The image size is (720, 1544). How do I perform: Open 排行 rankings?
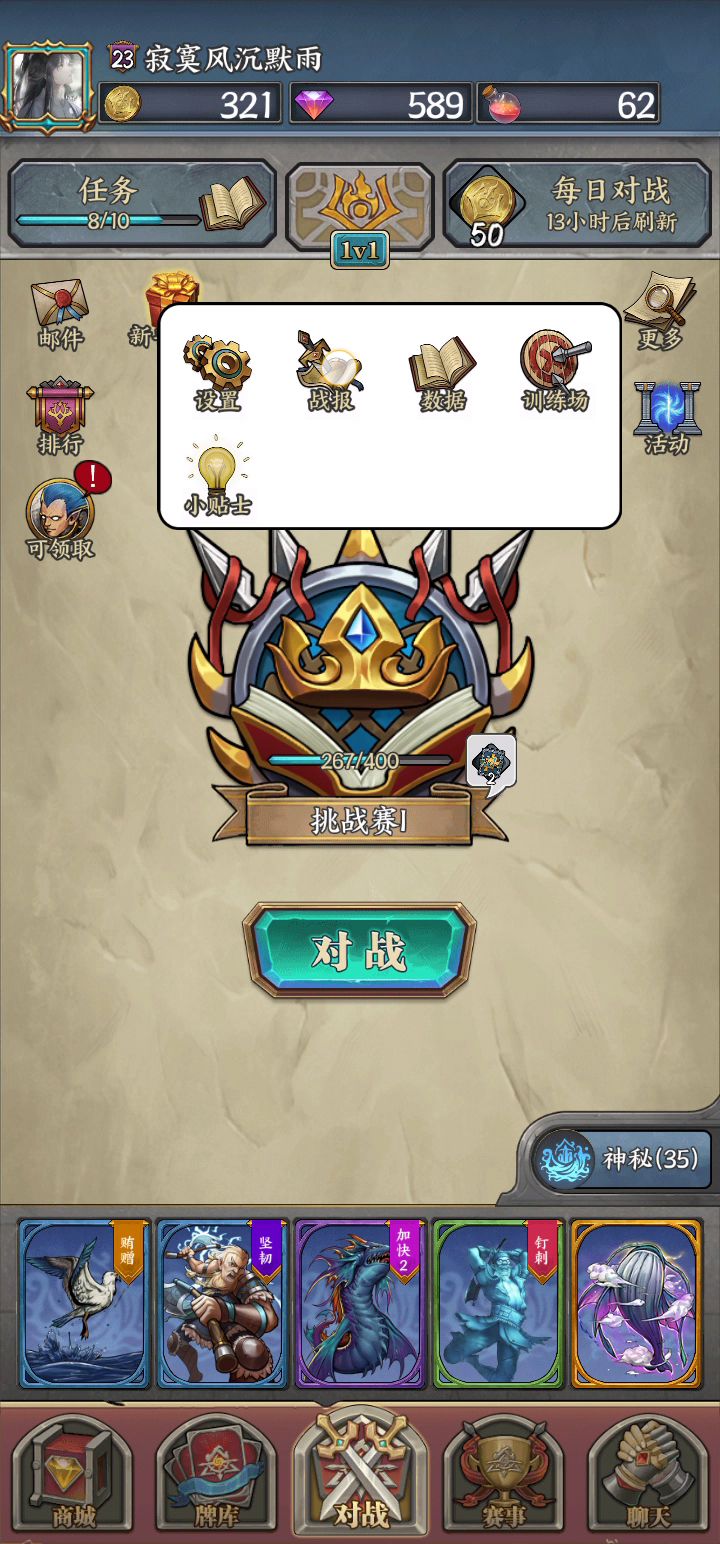click(60, 416)
